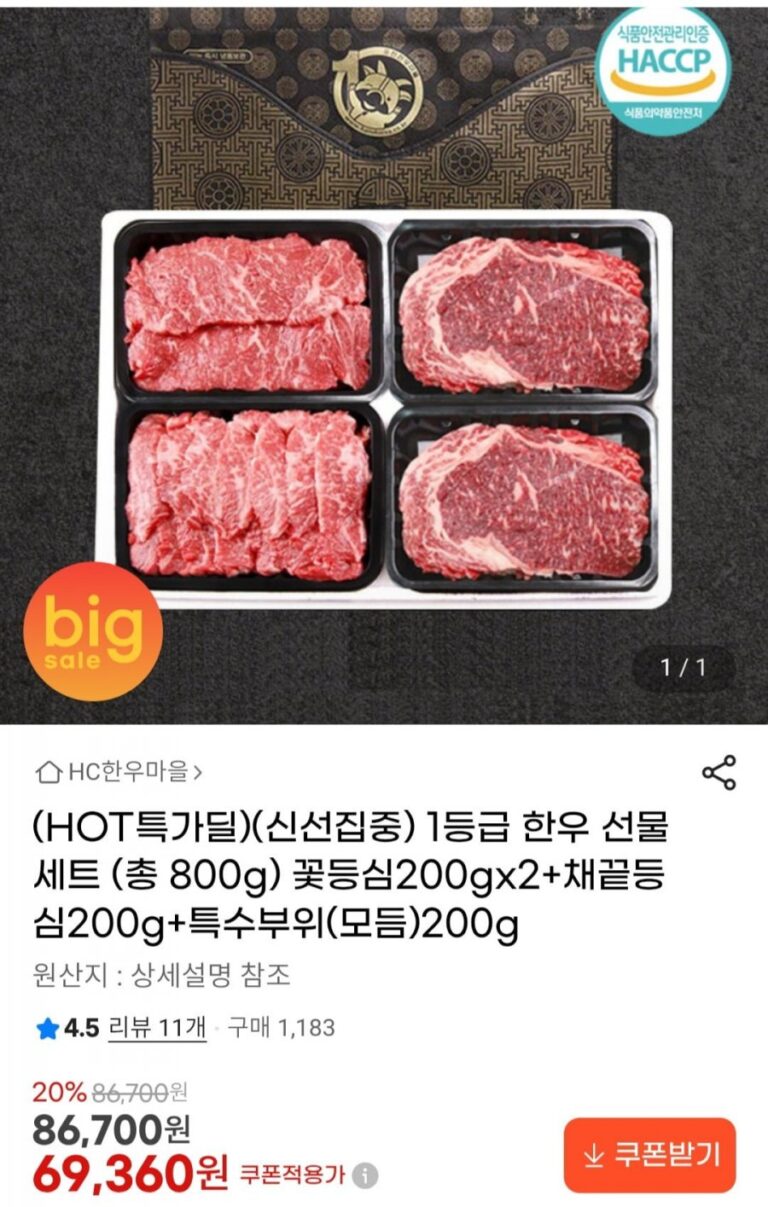Open the product image full view
Screen dimensions: 768x1207
tap(384, 362)
